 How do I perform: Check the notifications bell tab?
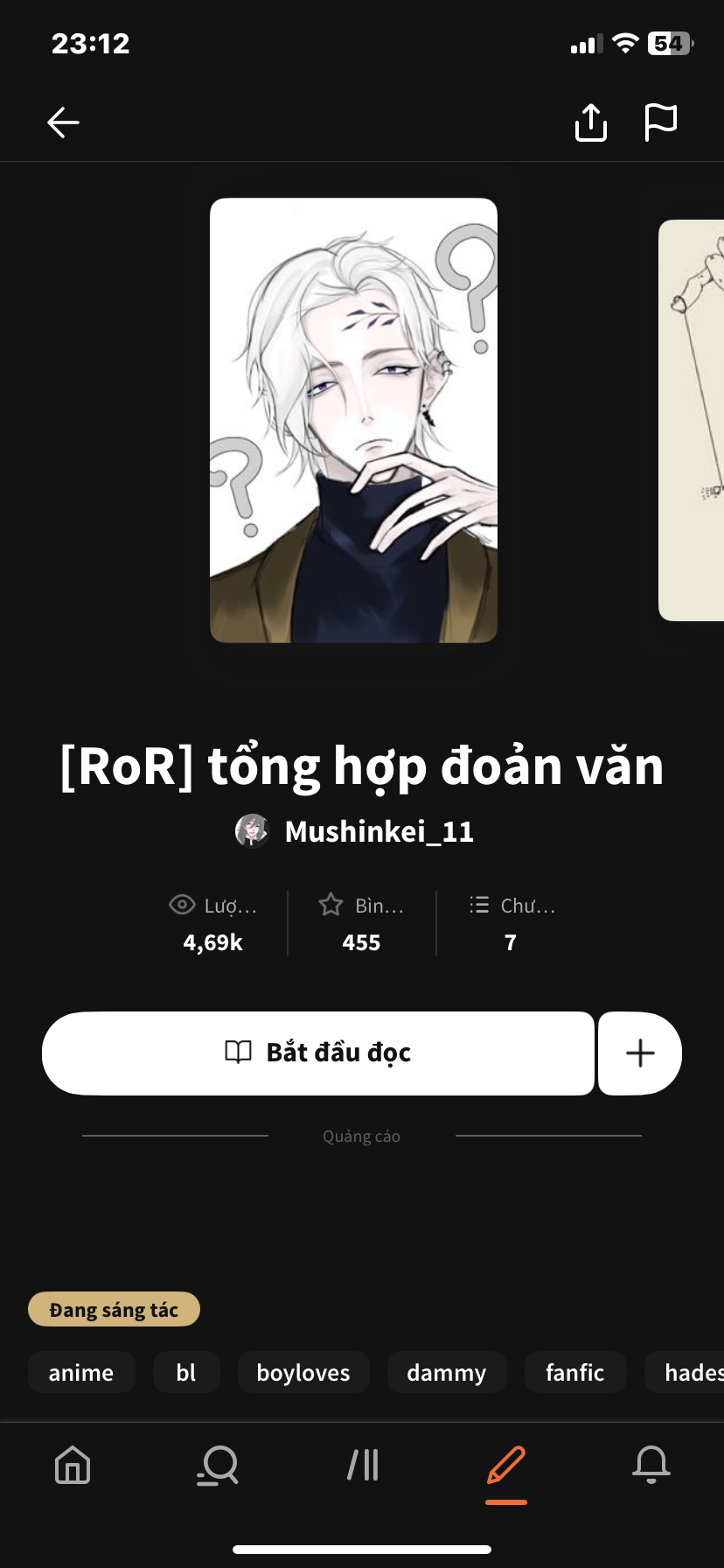pyautogui.click(x=651, y=1465)
